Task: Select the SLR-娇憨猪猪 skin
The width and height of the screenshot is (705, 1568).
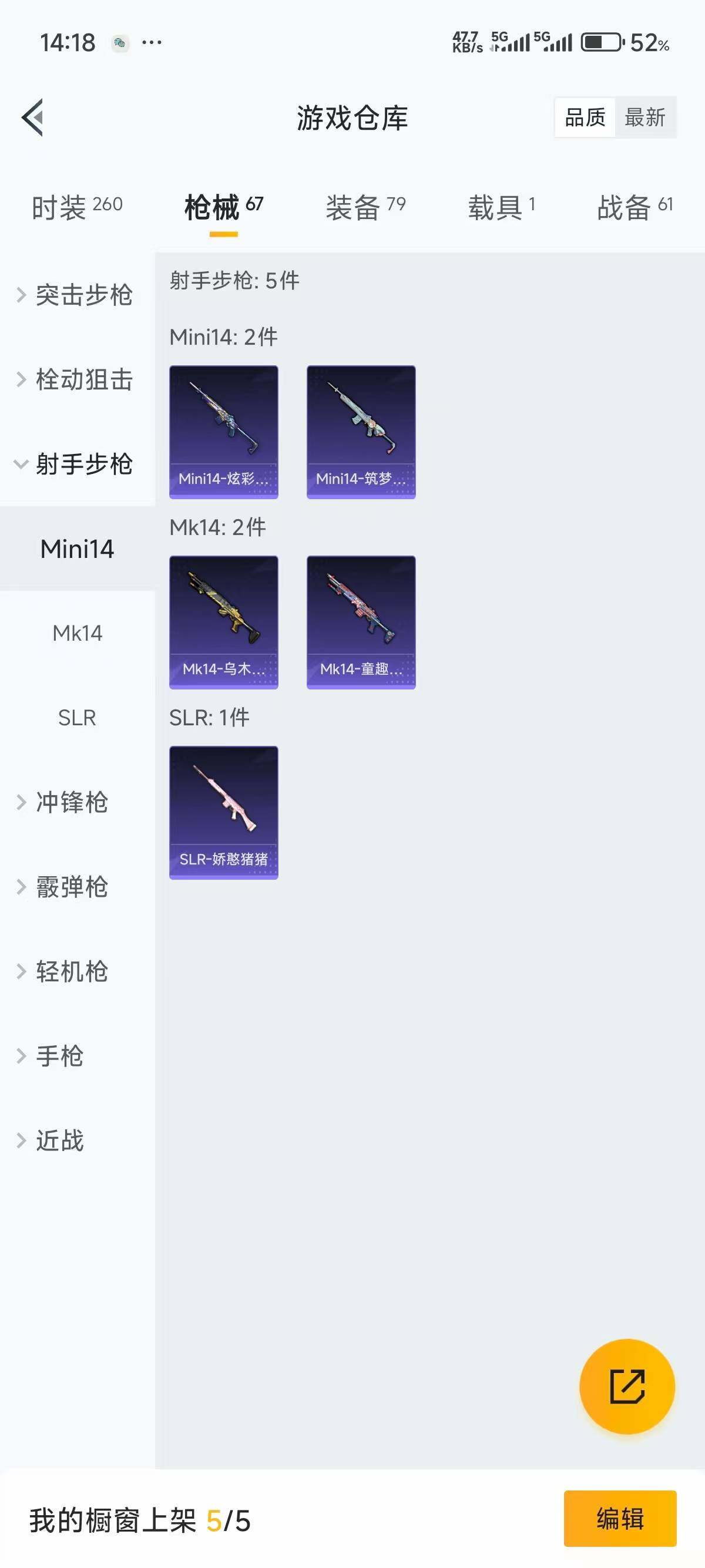Action: 223,812
